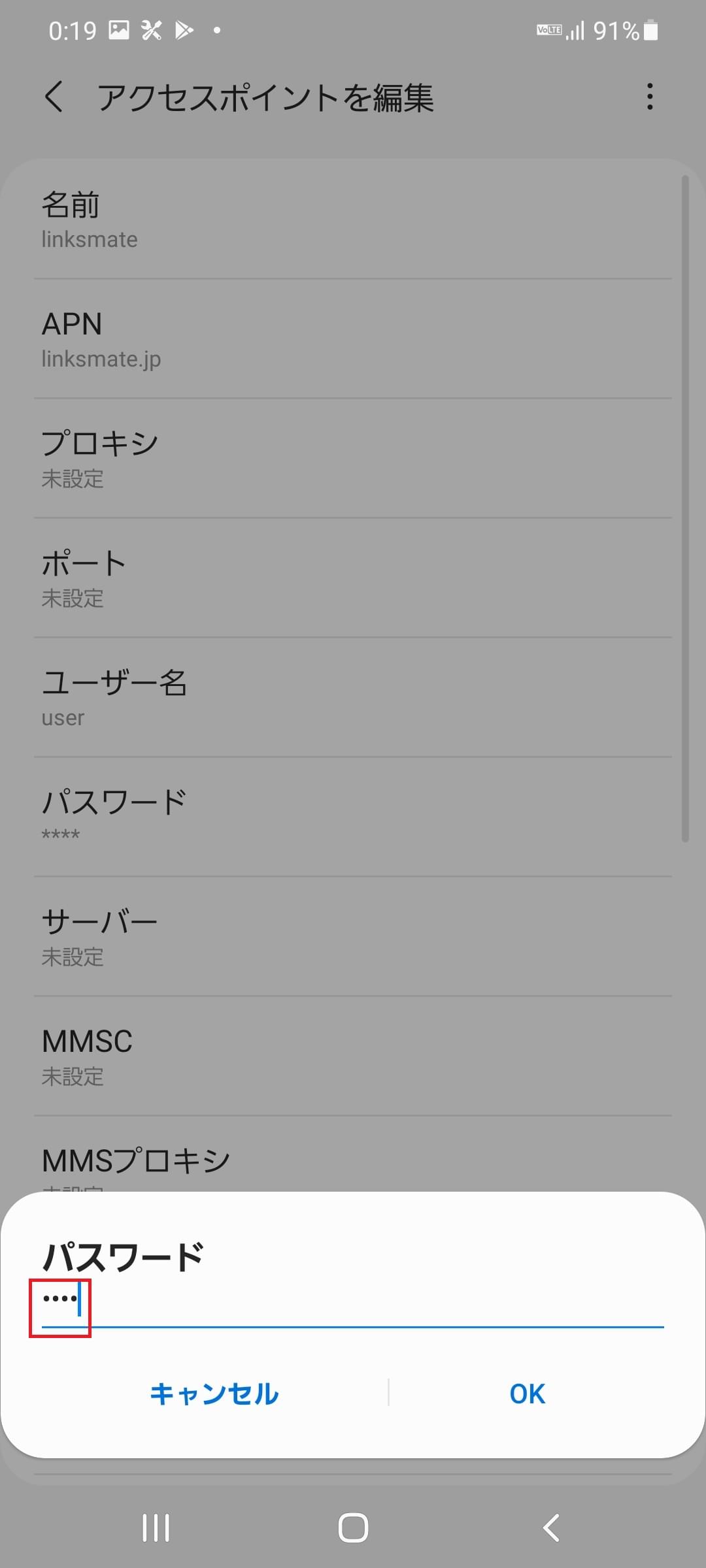Screen dimensions: 706x1568
Task: Open the three-dot overflow menu
Action: click(x=650, y=97)
